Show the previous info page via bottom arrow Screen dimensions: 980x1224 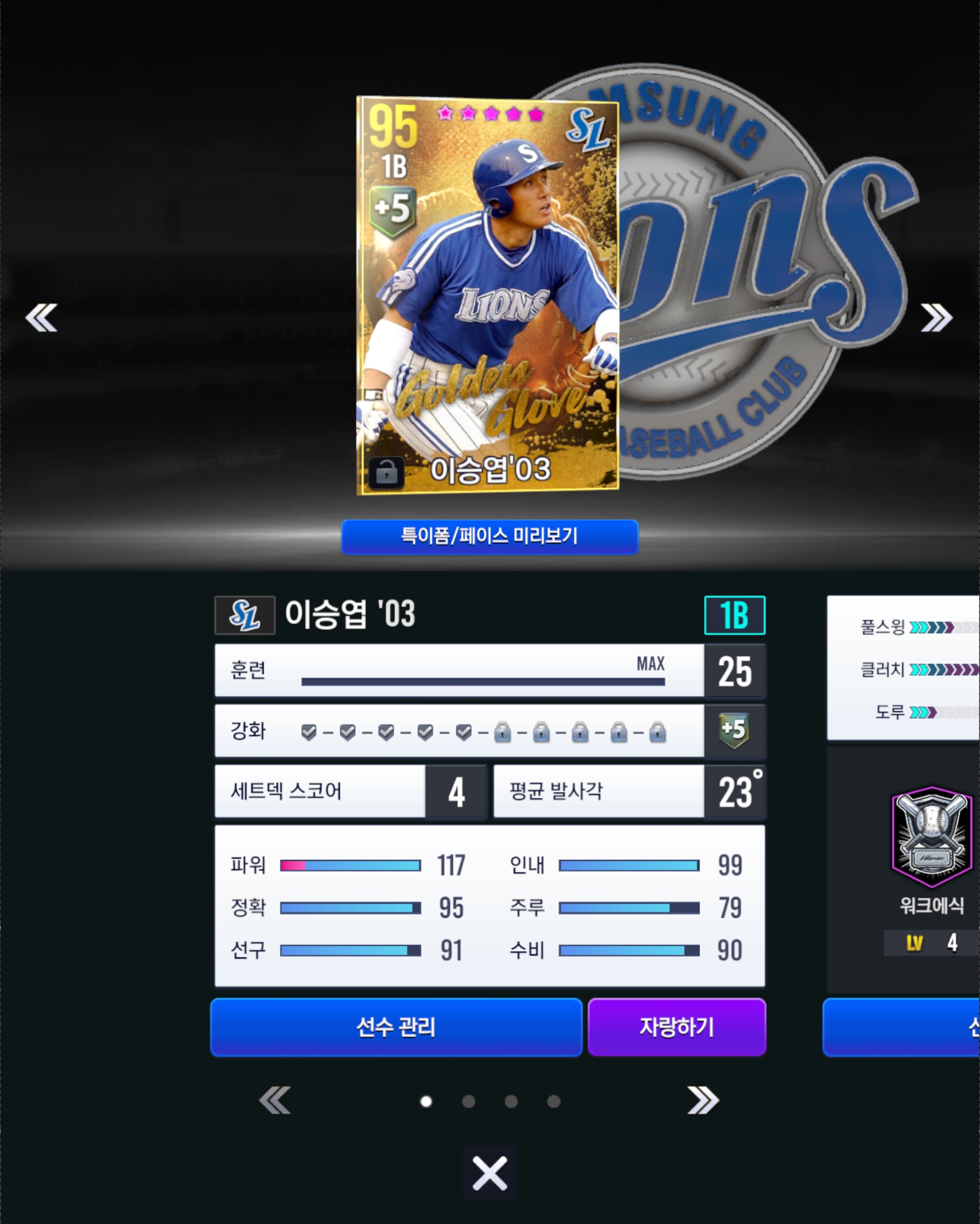[x=275, y=1100]
